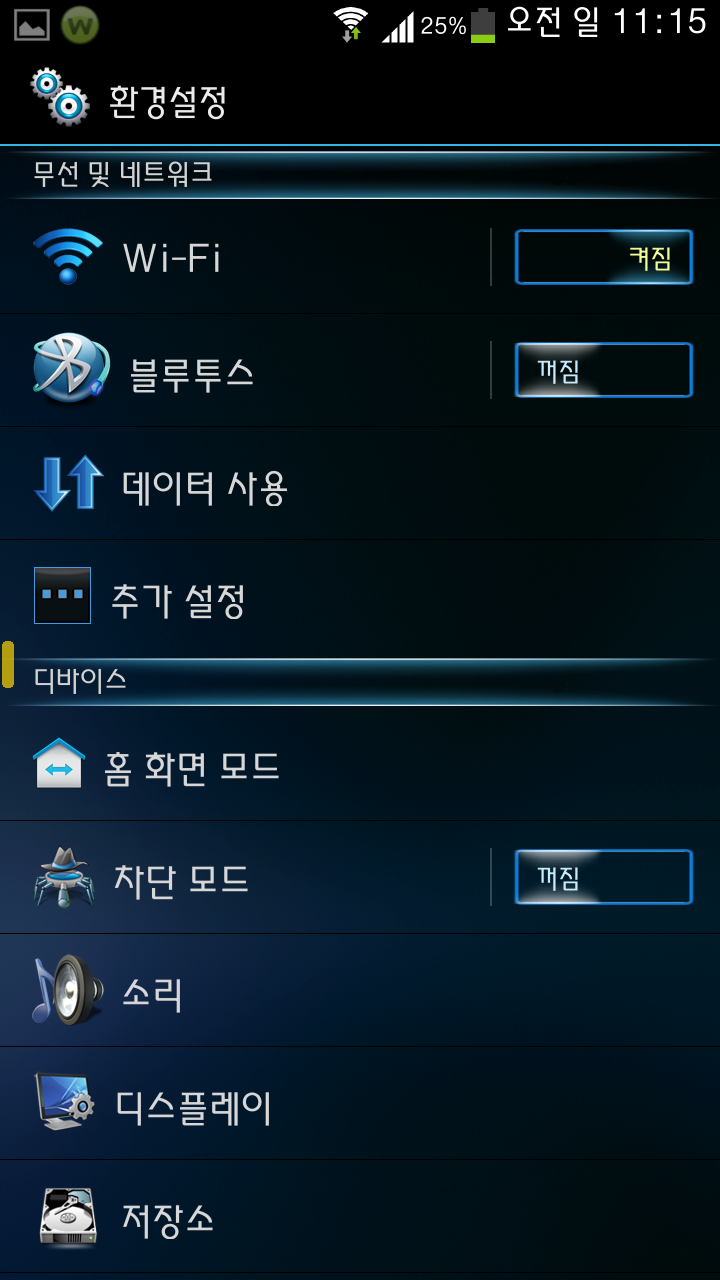Enable the 차단 모드 switch
This screenshot has width=720, height=1280.
pos(603,878)
